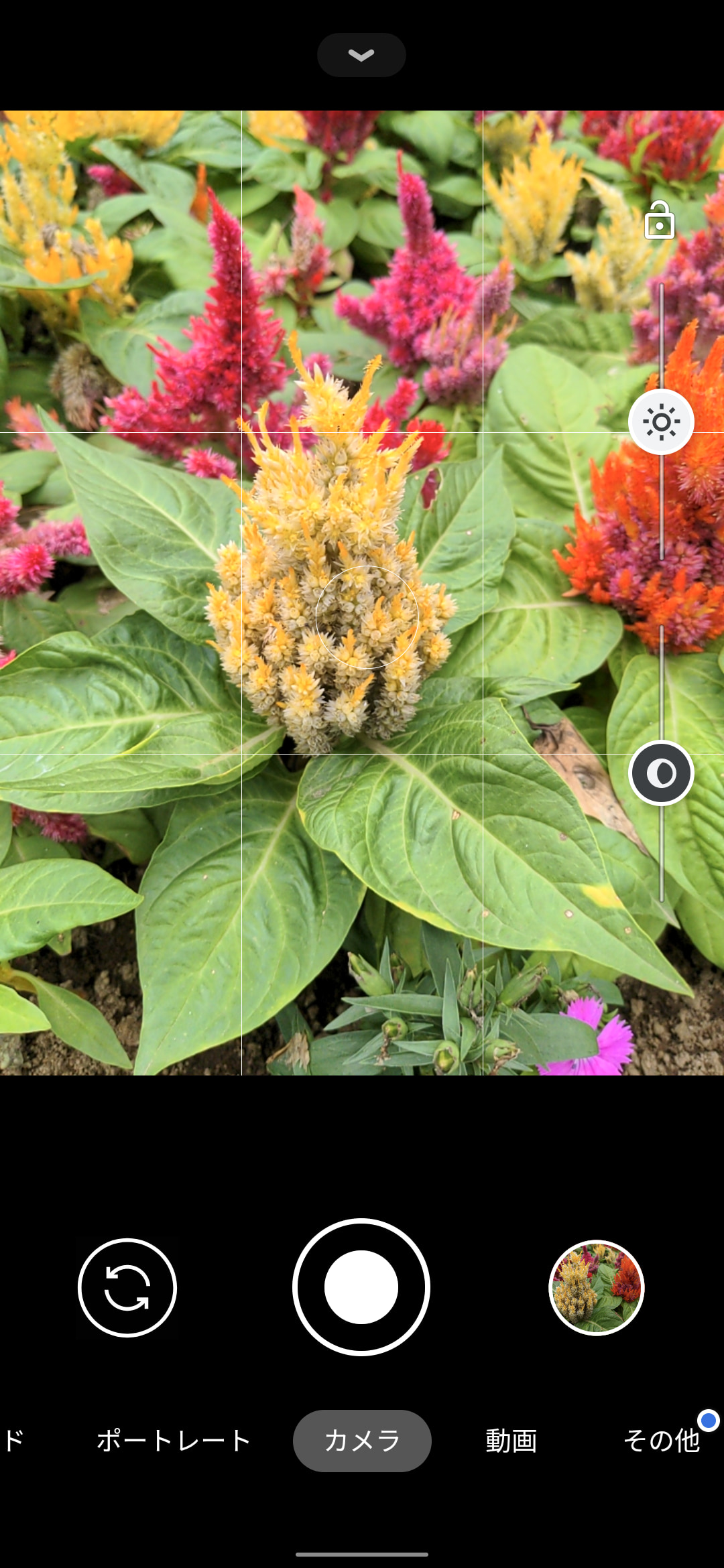
Task: Flip to the front camera
Action: tap(127, 1287)
